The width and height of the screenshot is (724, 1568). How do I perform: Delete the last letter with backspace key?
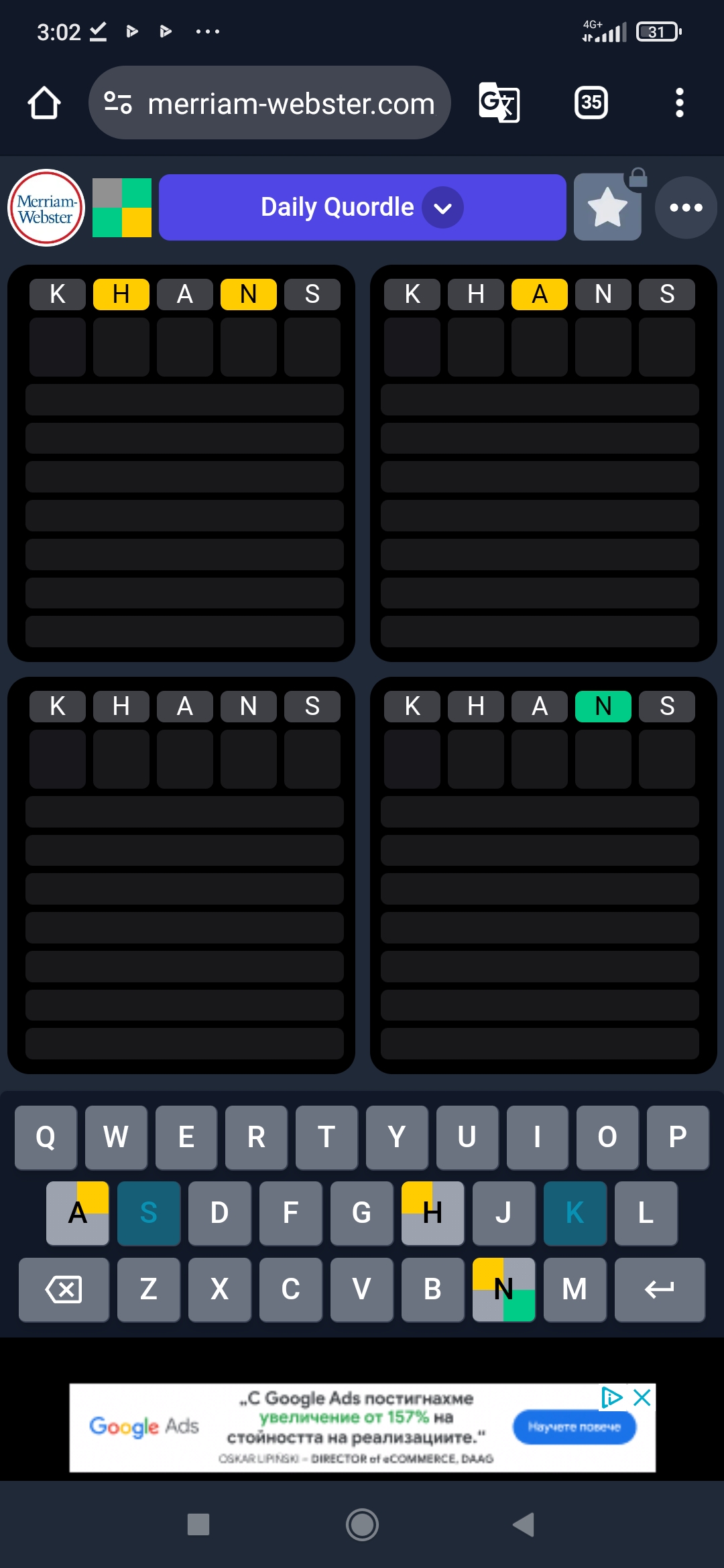[x=64, y=1289]
